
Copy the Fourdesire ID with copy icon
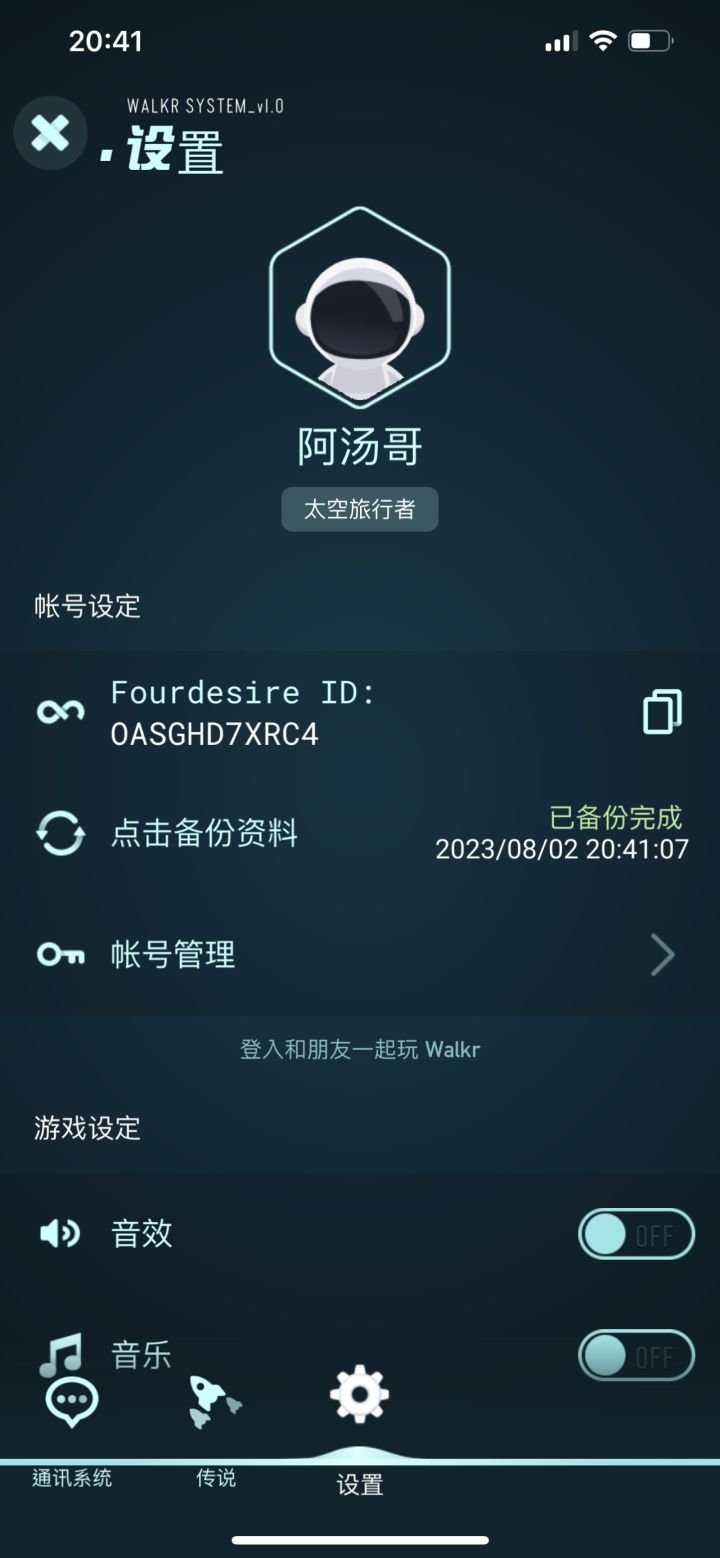coord(660,712)
